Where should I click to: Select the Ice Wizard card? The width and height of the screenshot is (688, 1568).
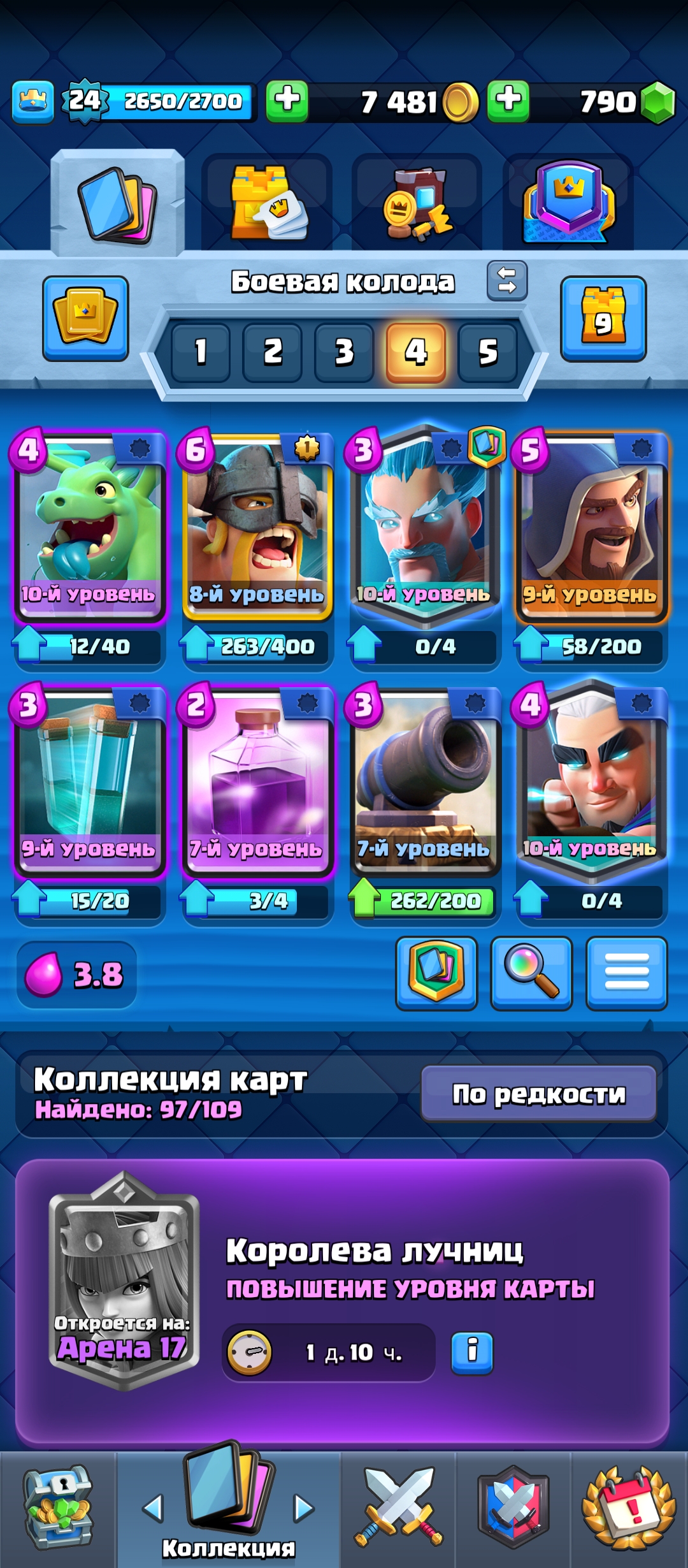coord(424,526)
